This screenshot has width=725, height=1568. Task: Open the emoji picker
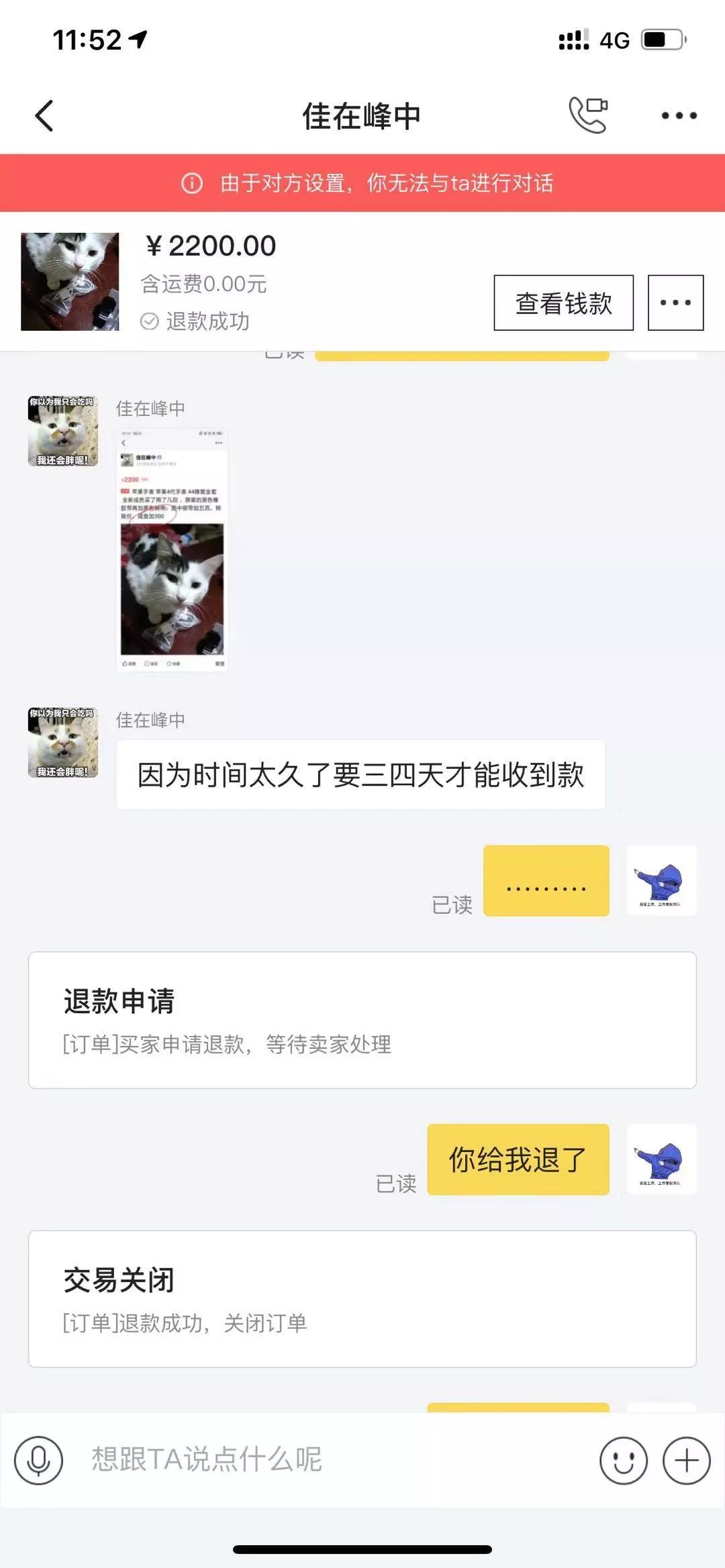623,1460
